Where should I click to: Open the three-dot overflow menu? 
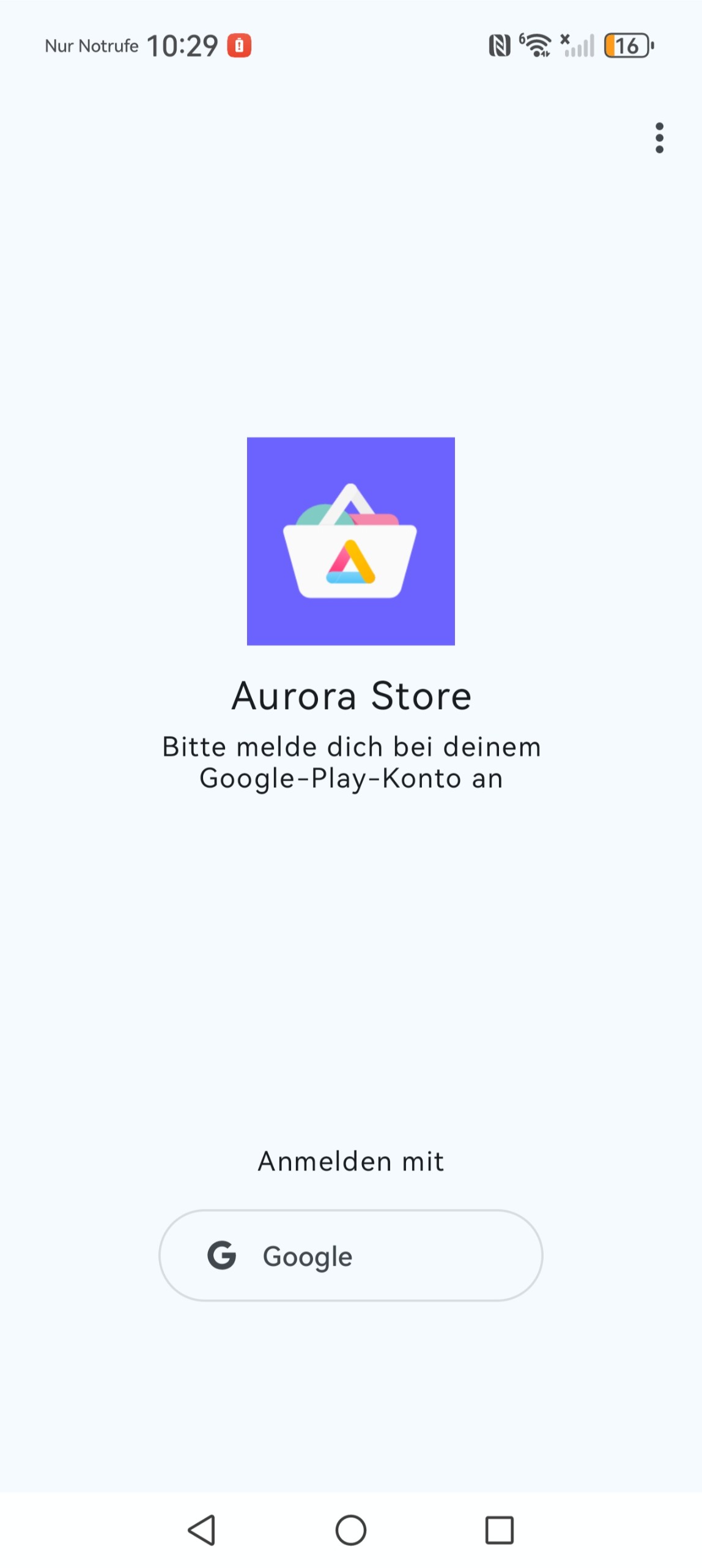pyautogui.click(x=659, y=138)
